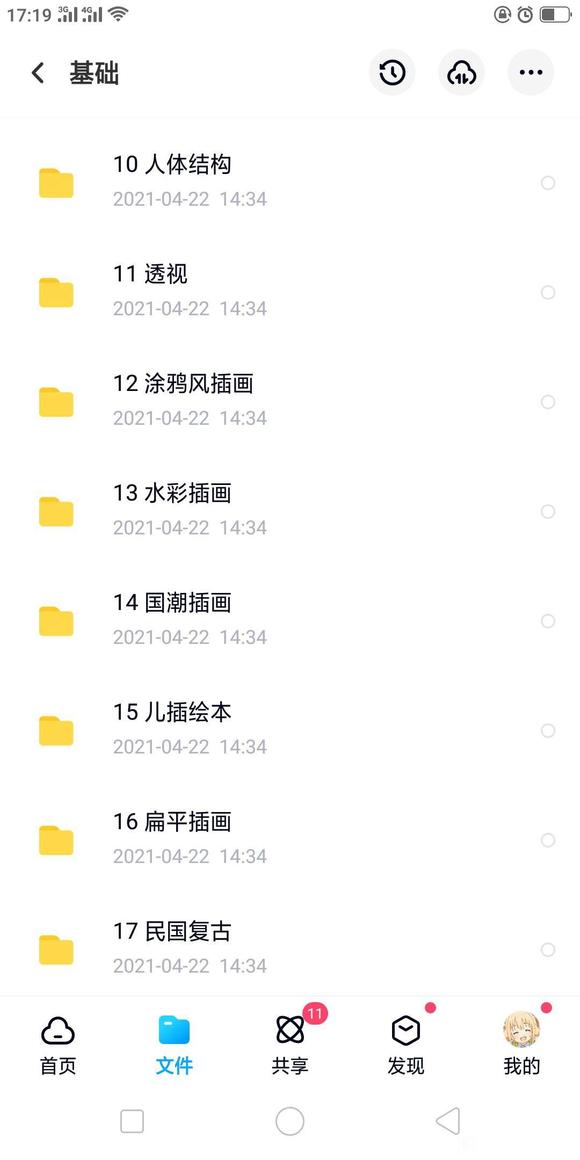Tick the circle beside 10 人体结构
This screenshot has height=1160, width=580.
[548, 183]
